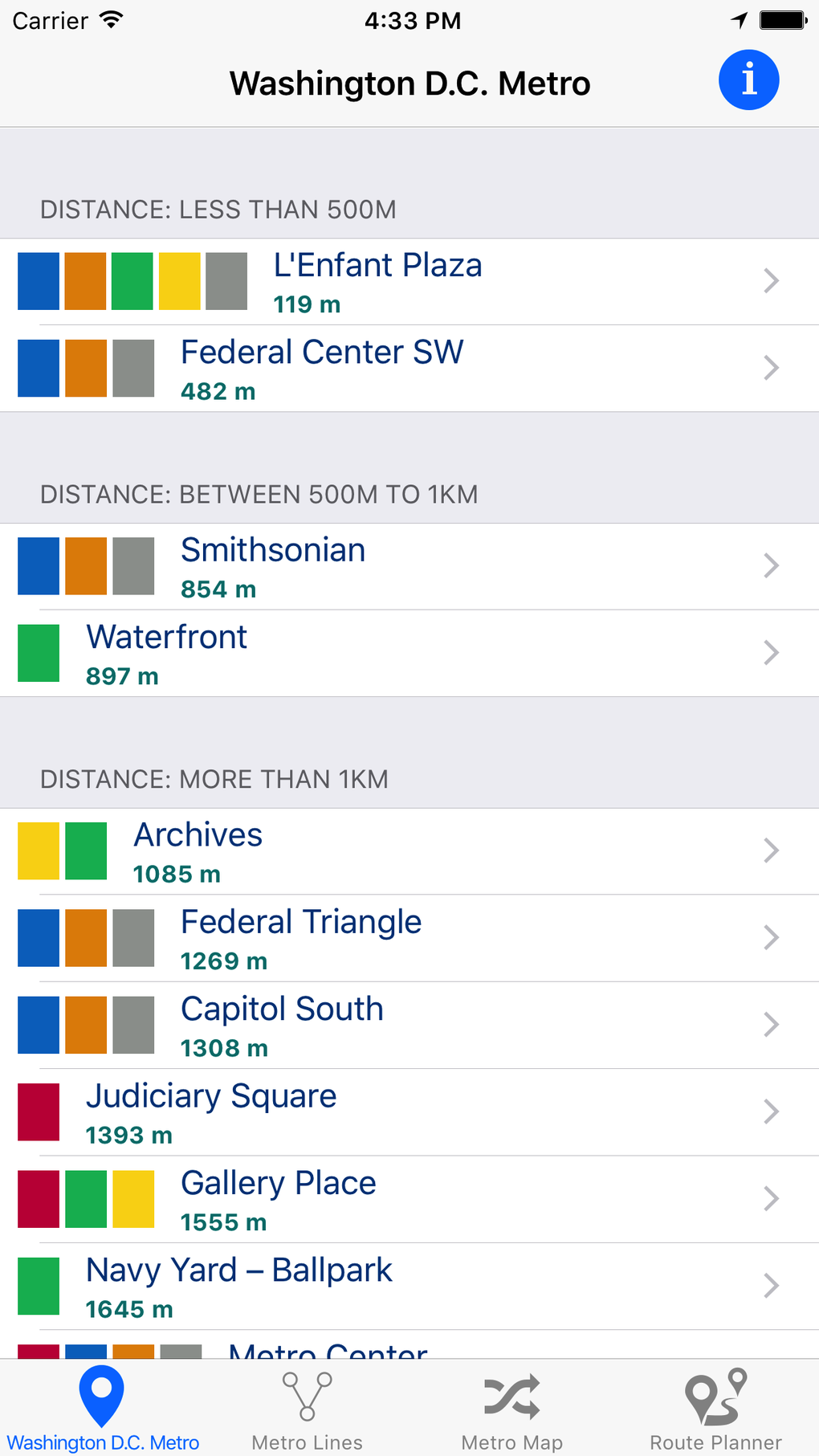Tap the Wi-Fi icon in the status bar
Viewport: 819px width, 1456px height.
[x=112, y=19]
